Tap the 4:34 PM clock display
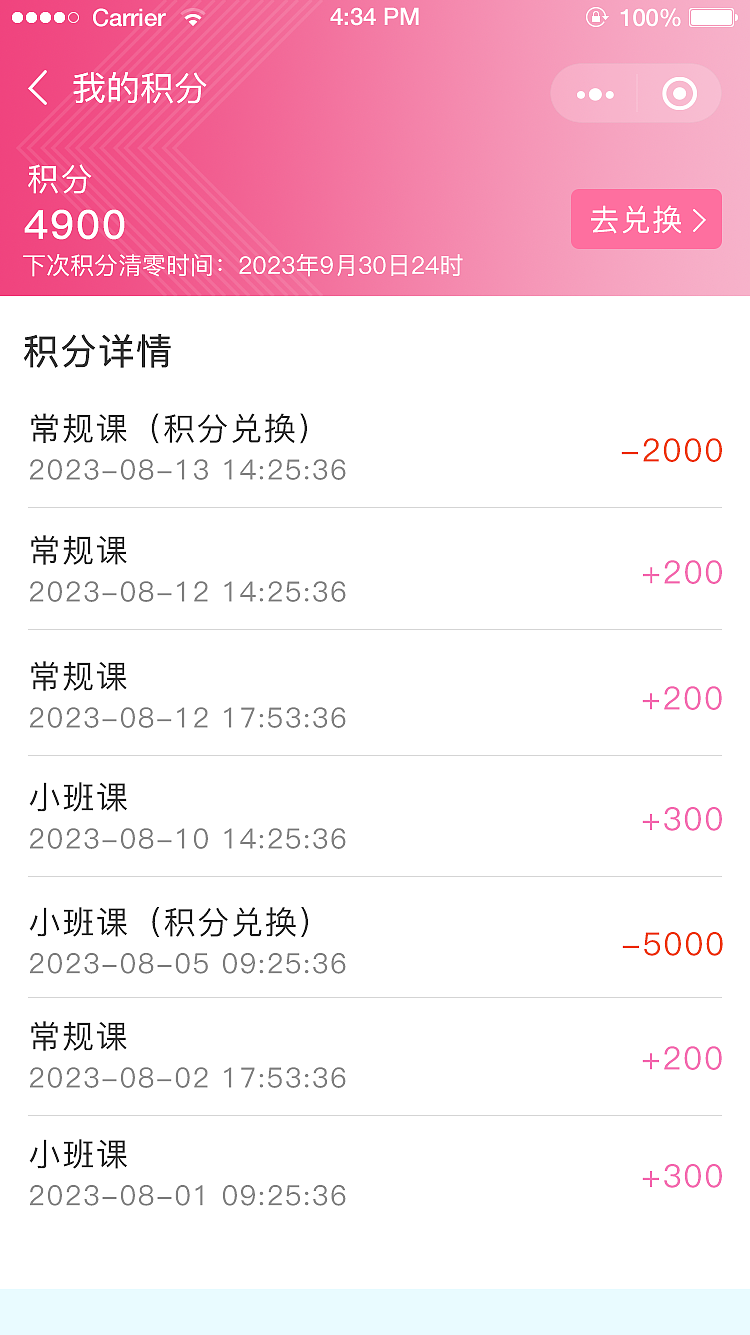 [x=375, y=16]
